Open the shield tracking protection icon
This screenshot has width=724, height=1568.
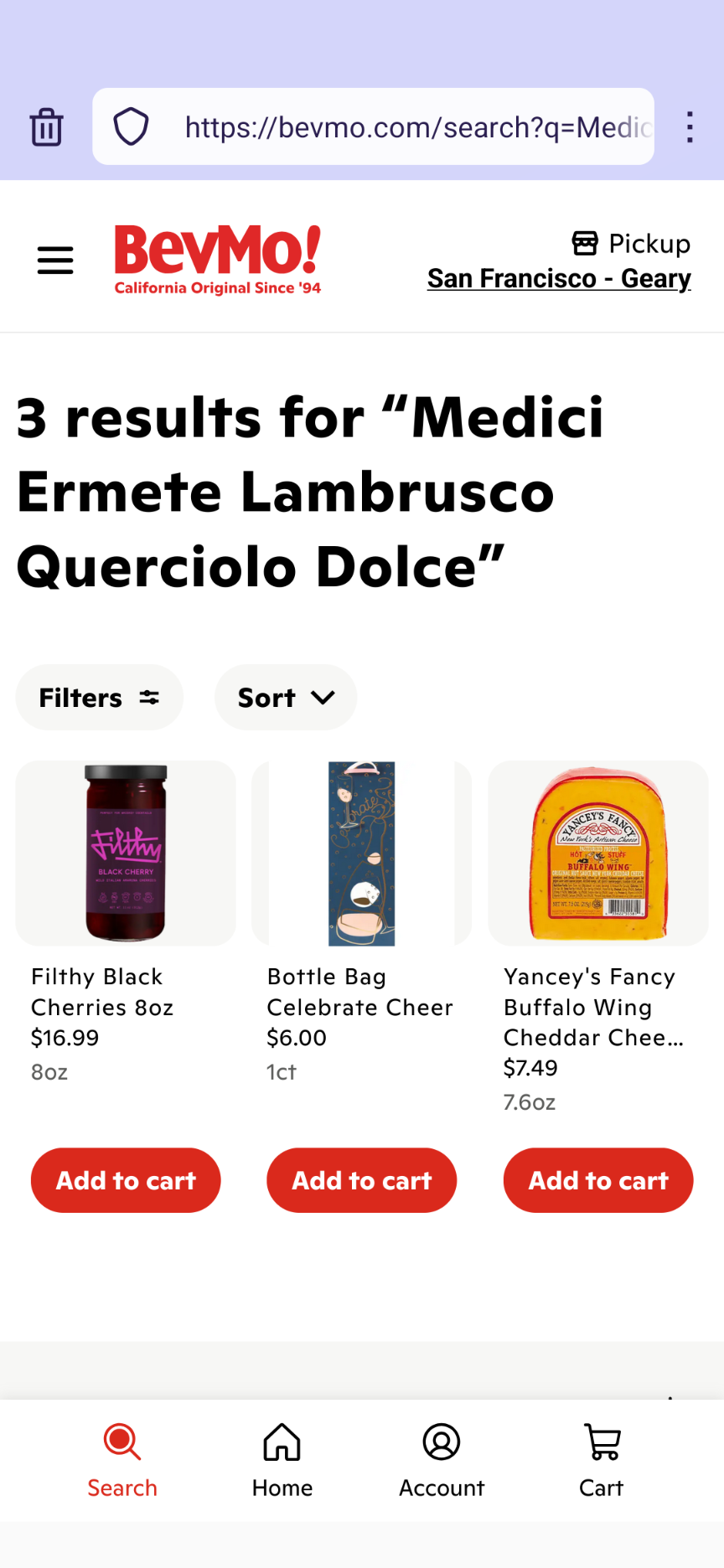(131, 127)
